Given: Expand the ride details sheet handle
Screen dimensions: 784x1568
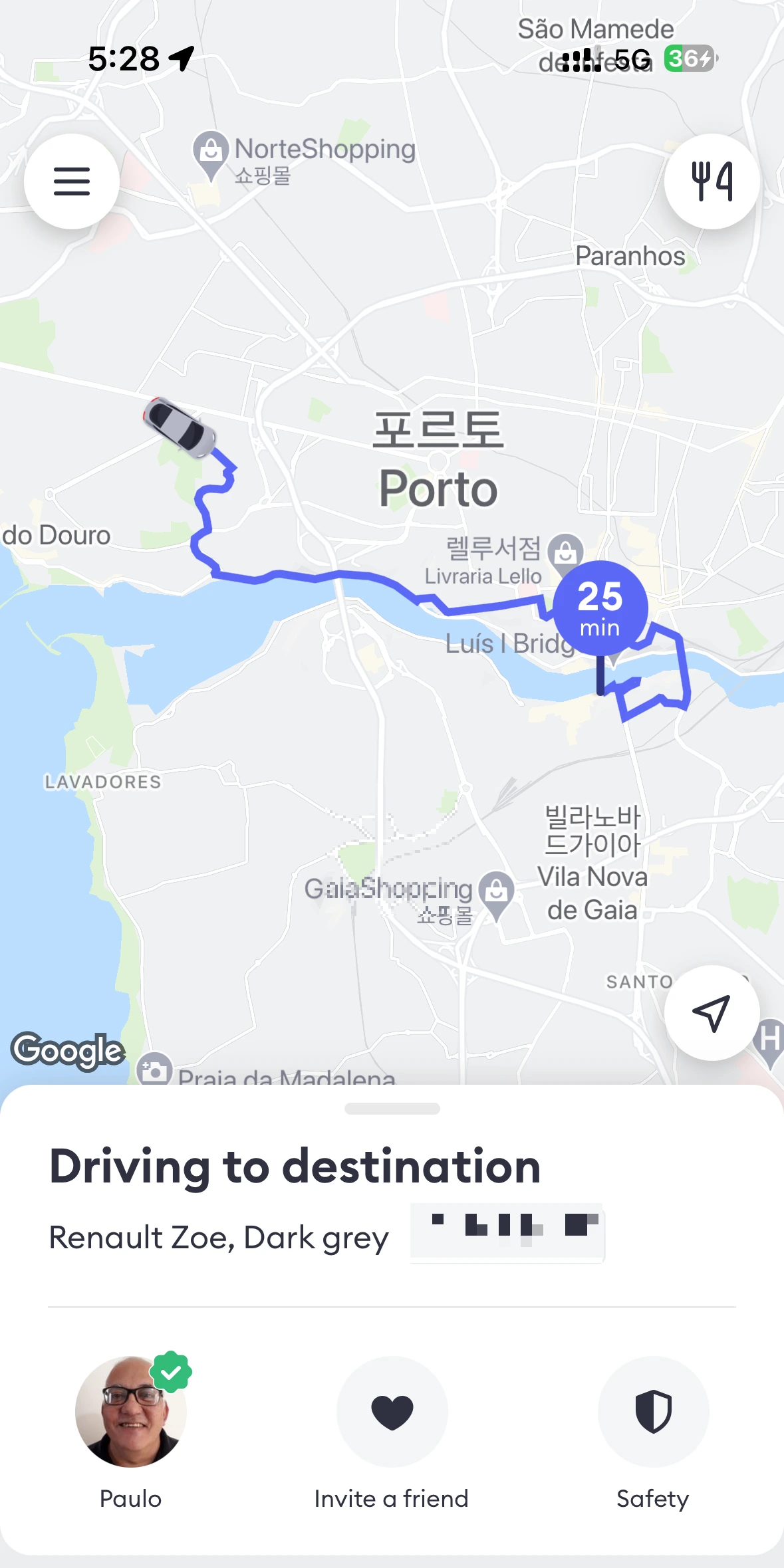Looking at the screenshot, I should click(x=392, y=1108).
